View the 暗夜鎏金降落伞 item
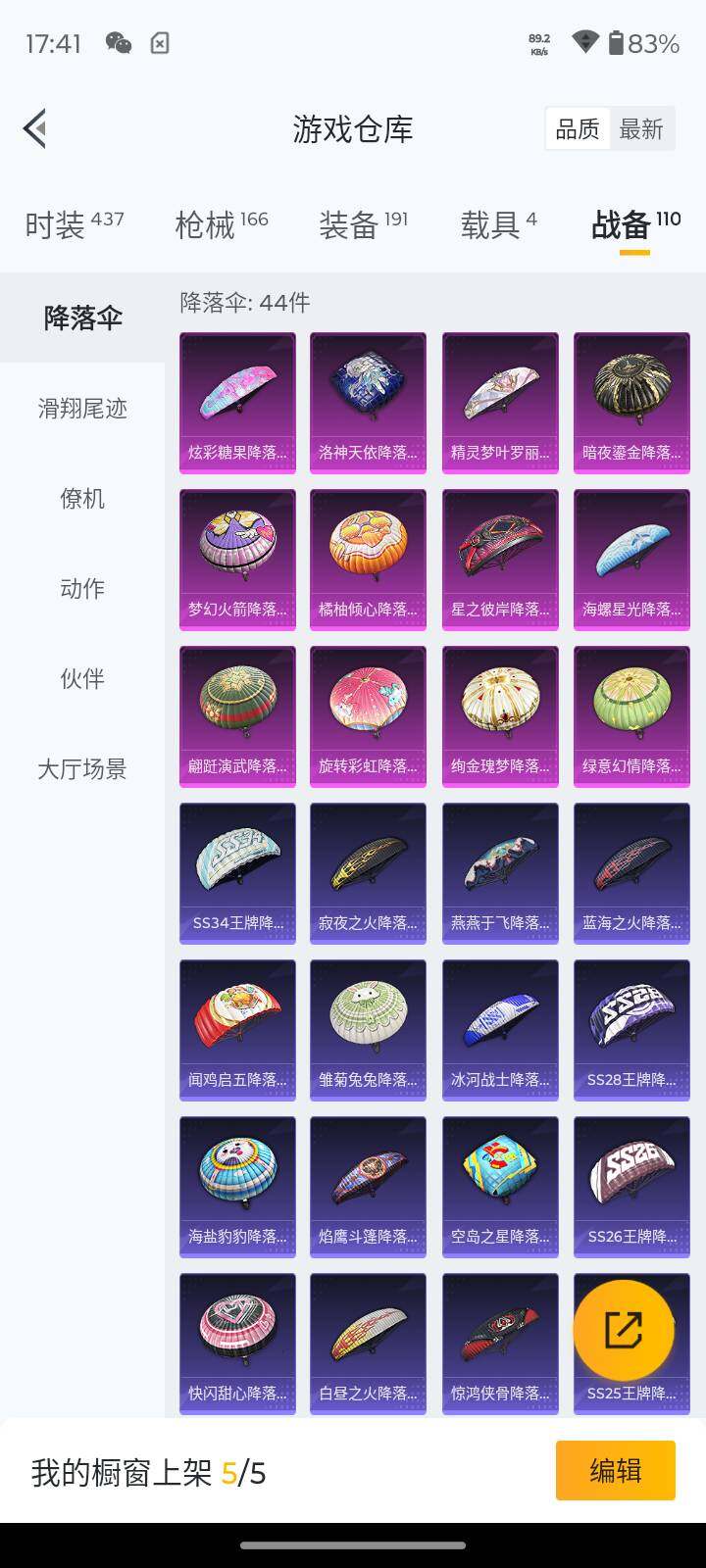Image resolution: width=706 pixels, height=1568 pixels. (x=631, y=402)
